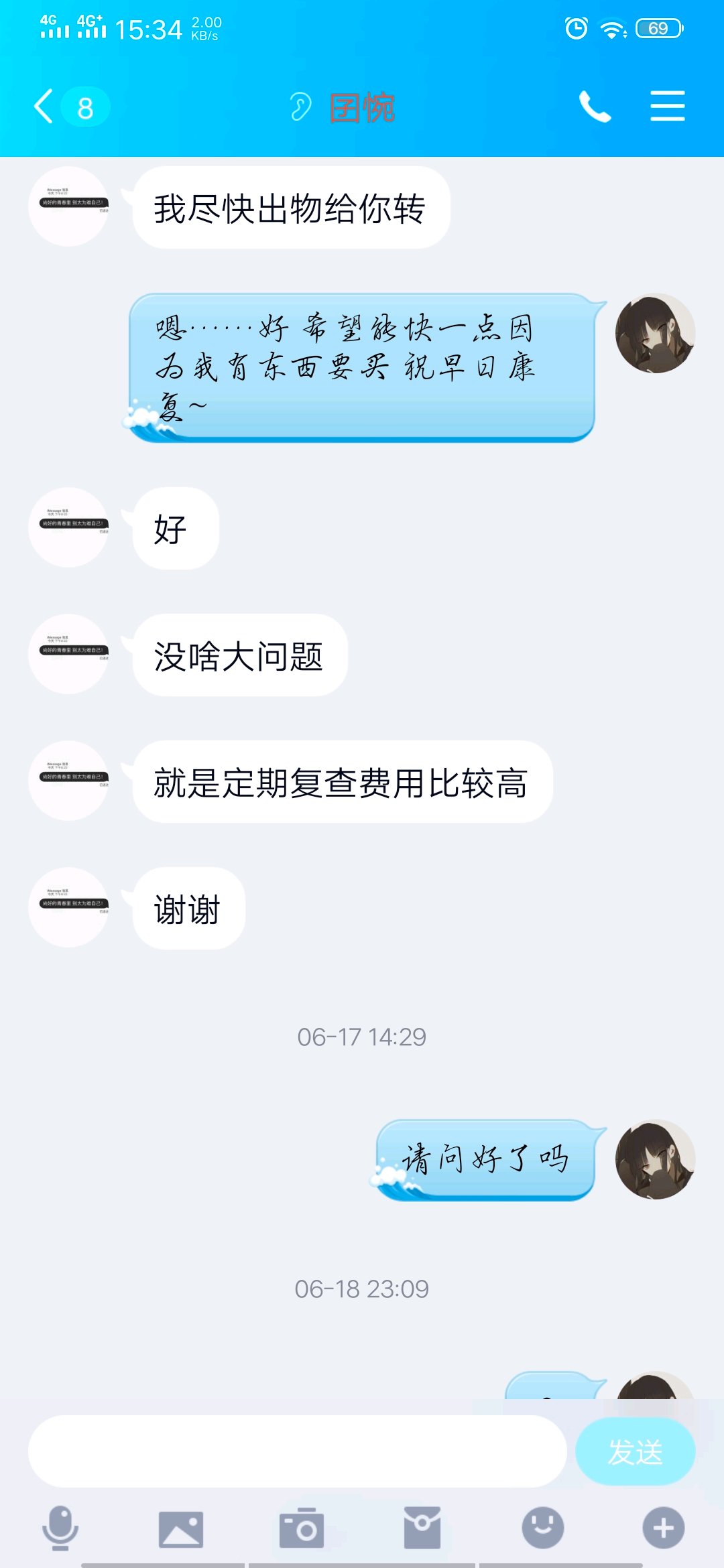Open the emoji panel
724x1568 pixels.
click(x=543, y=1528)
